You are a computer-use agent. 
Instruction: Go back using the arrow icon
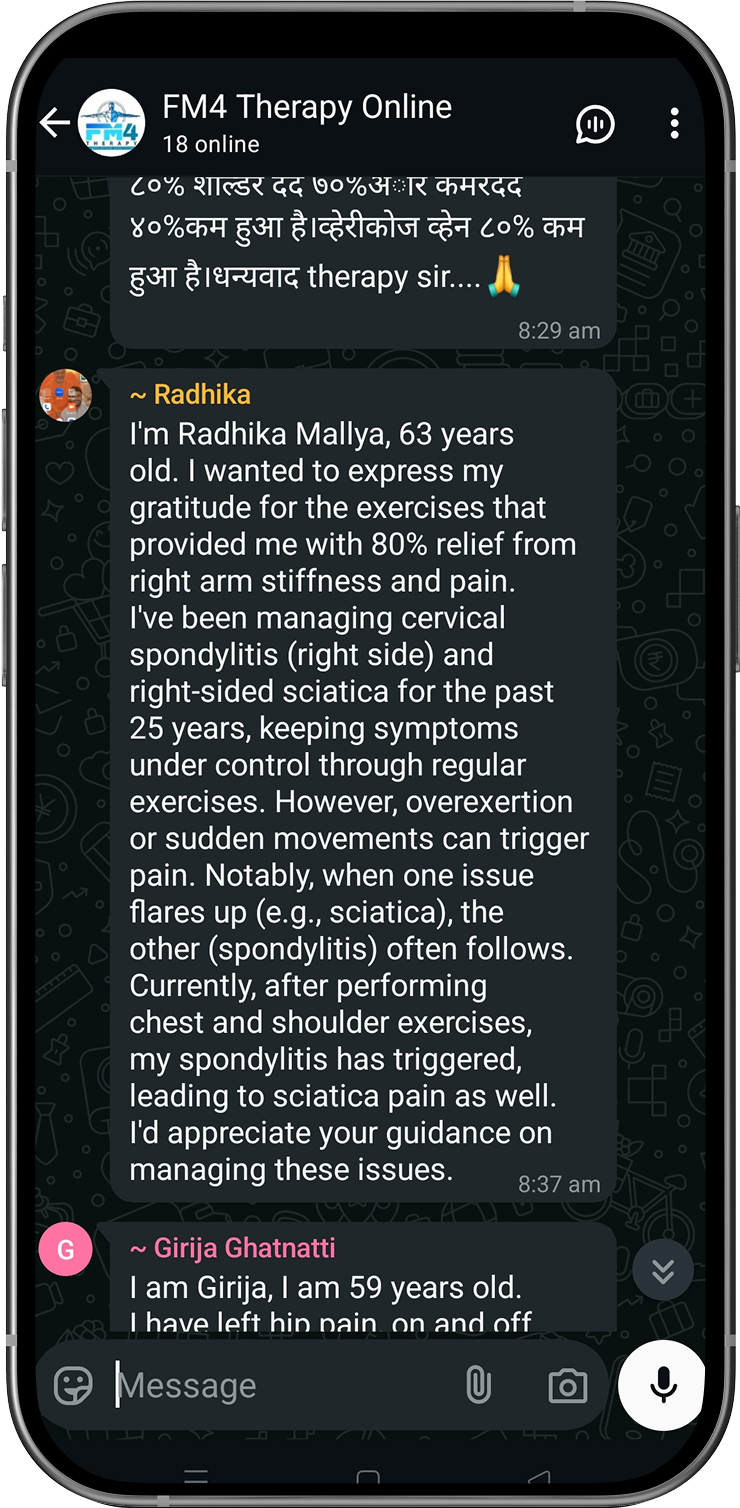[54, 123]
